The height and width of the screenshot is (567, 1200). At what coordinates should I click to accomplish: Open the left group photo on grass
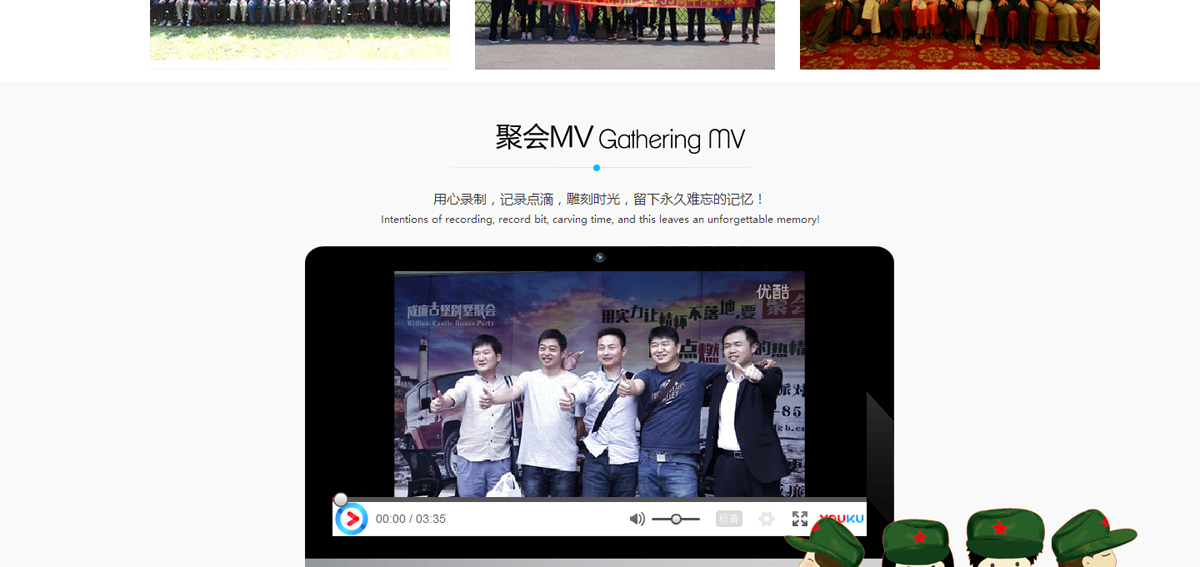click(x=300, y=30)
